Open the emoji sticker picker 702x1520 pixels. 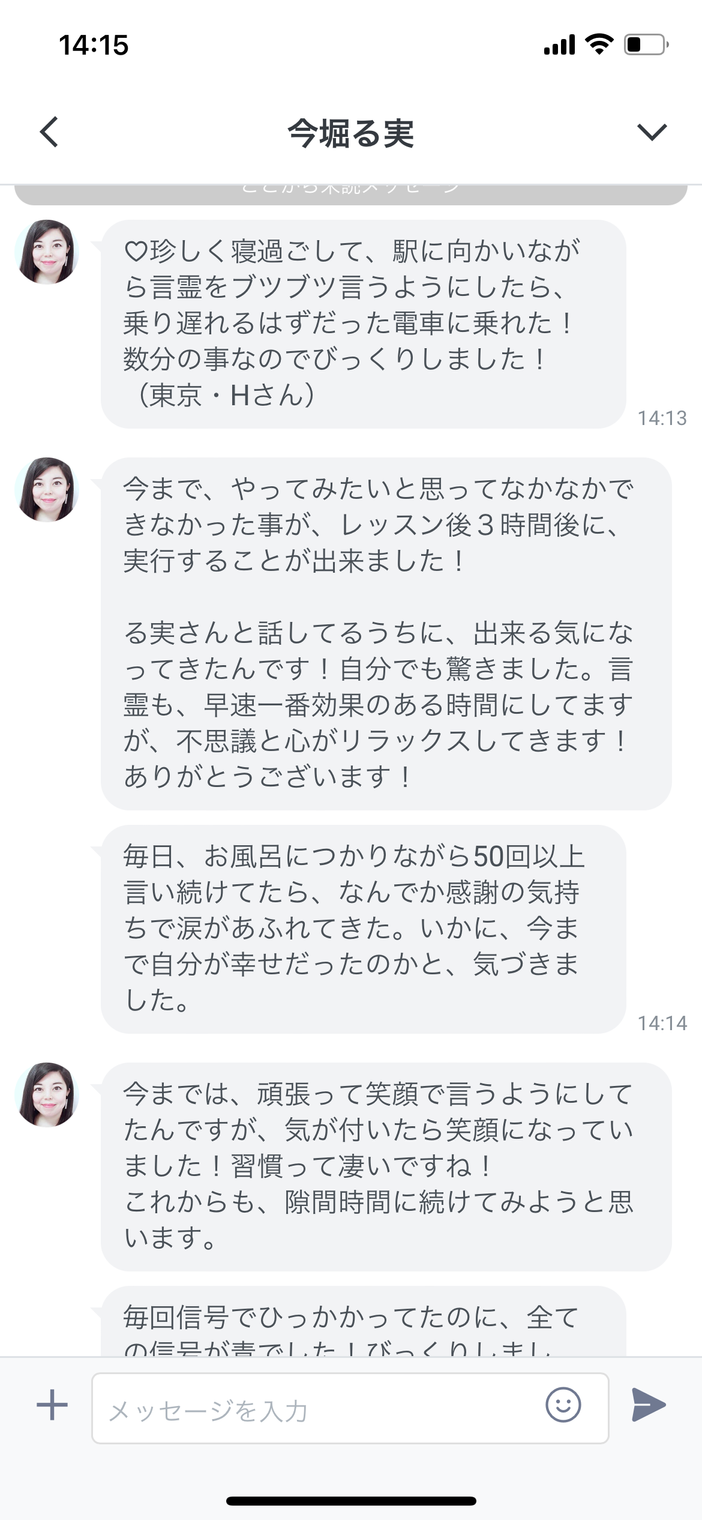pyautogui.click(x=563, y=1405)
